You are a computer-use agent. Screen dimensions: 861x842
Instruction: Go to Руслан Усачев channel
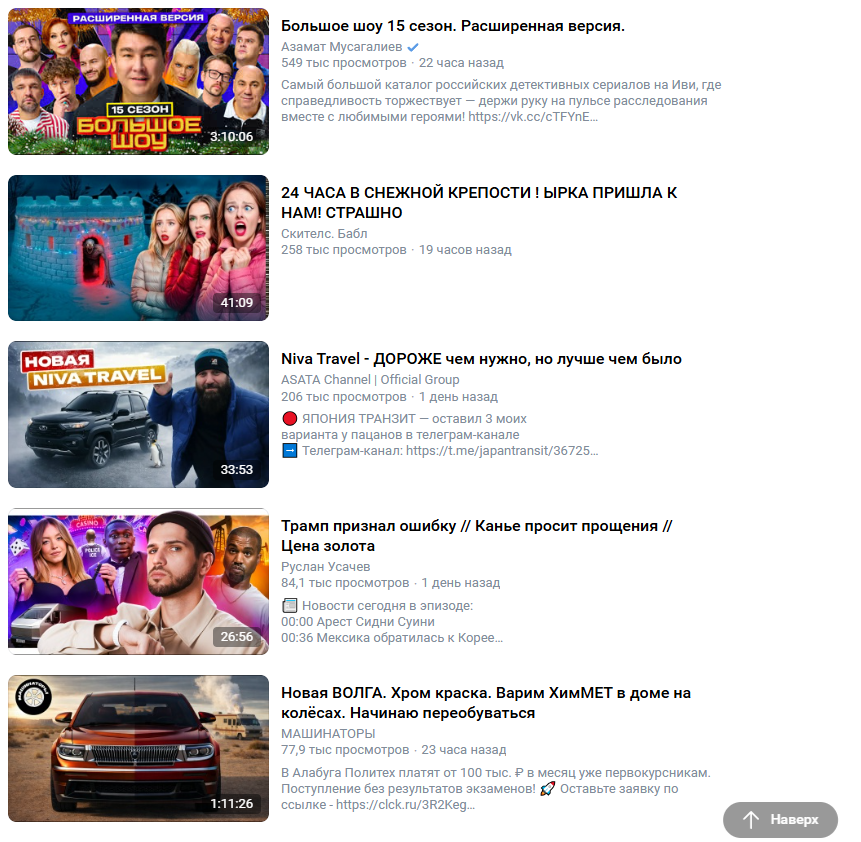tap(326, 566)
